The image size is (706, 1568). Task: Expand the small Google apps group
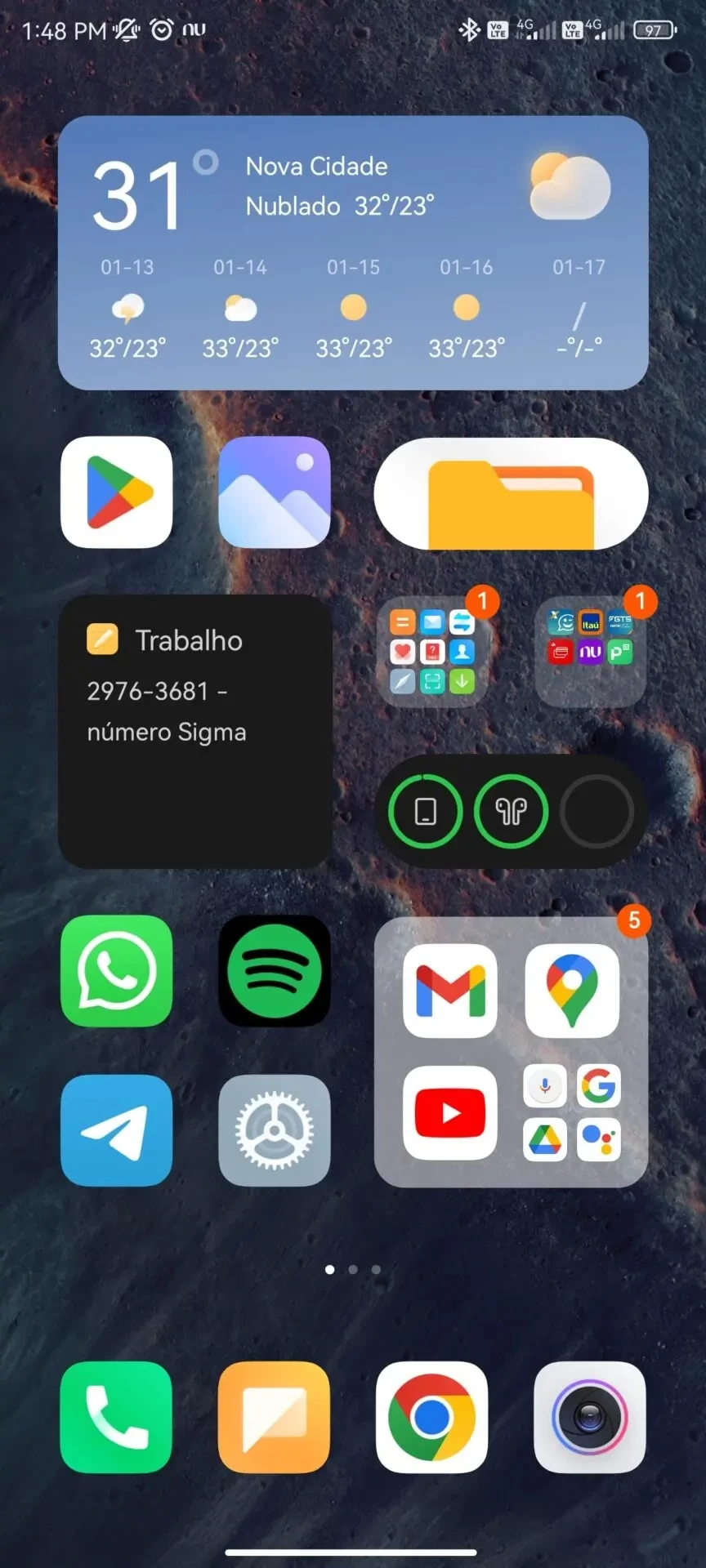click(x=572, y=1112)
